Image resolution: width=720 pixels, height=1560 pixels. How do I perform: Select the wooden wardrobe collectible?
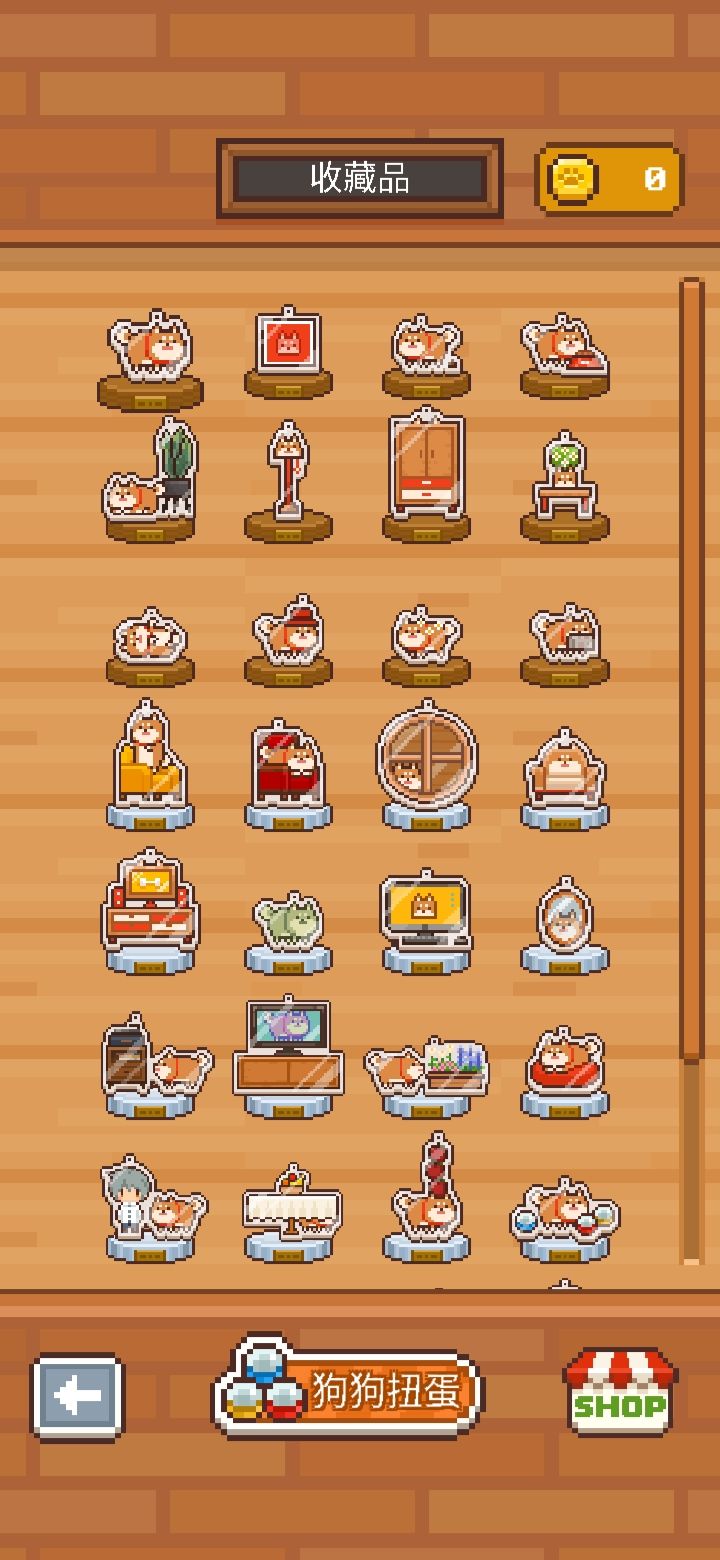(x=426, y=474)
